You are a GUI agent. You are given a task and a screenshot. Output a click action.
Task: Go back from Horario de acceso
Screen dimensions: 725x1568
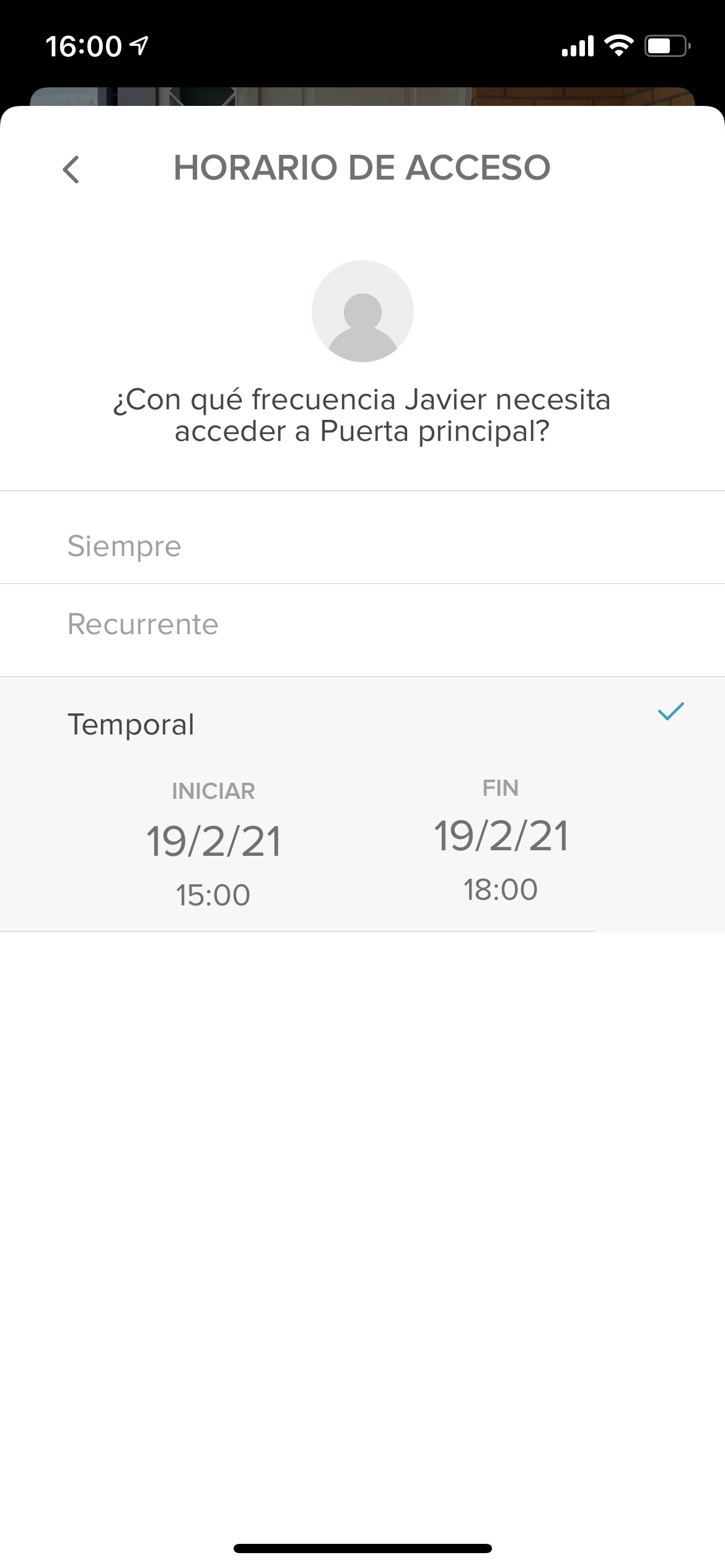[x=71, y=169]
